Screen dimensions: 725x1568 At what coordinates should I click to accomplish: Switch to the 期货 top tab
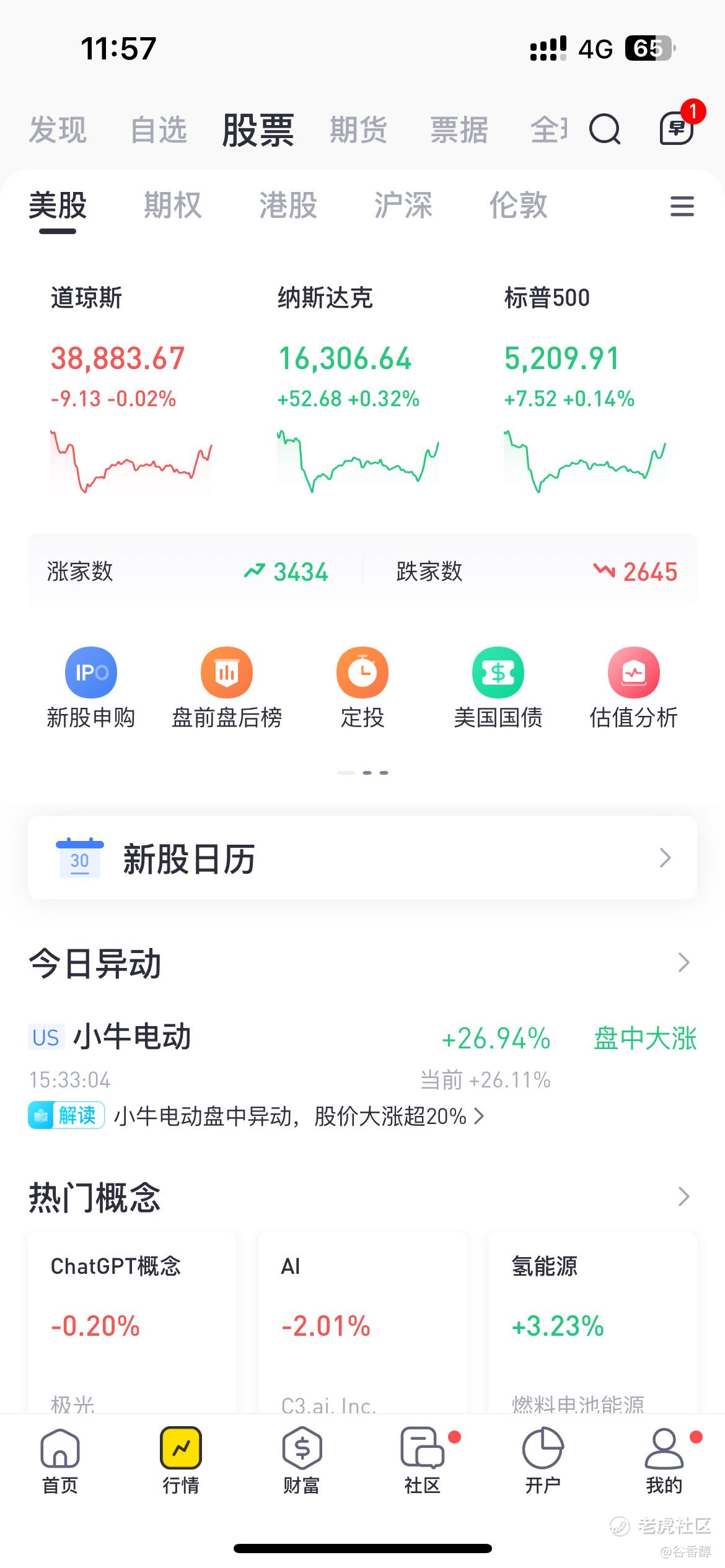click(x=358, y=130)
